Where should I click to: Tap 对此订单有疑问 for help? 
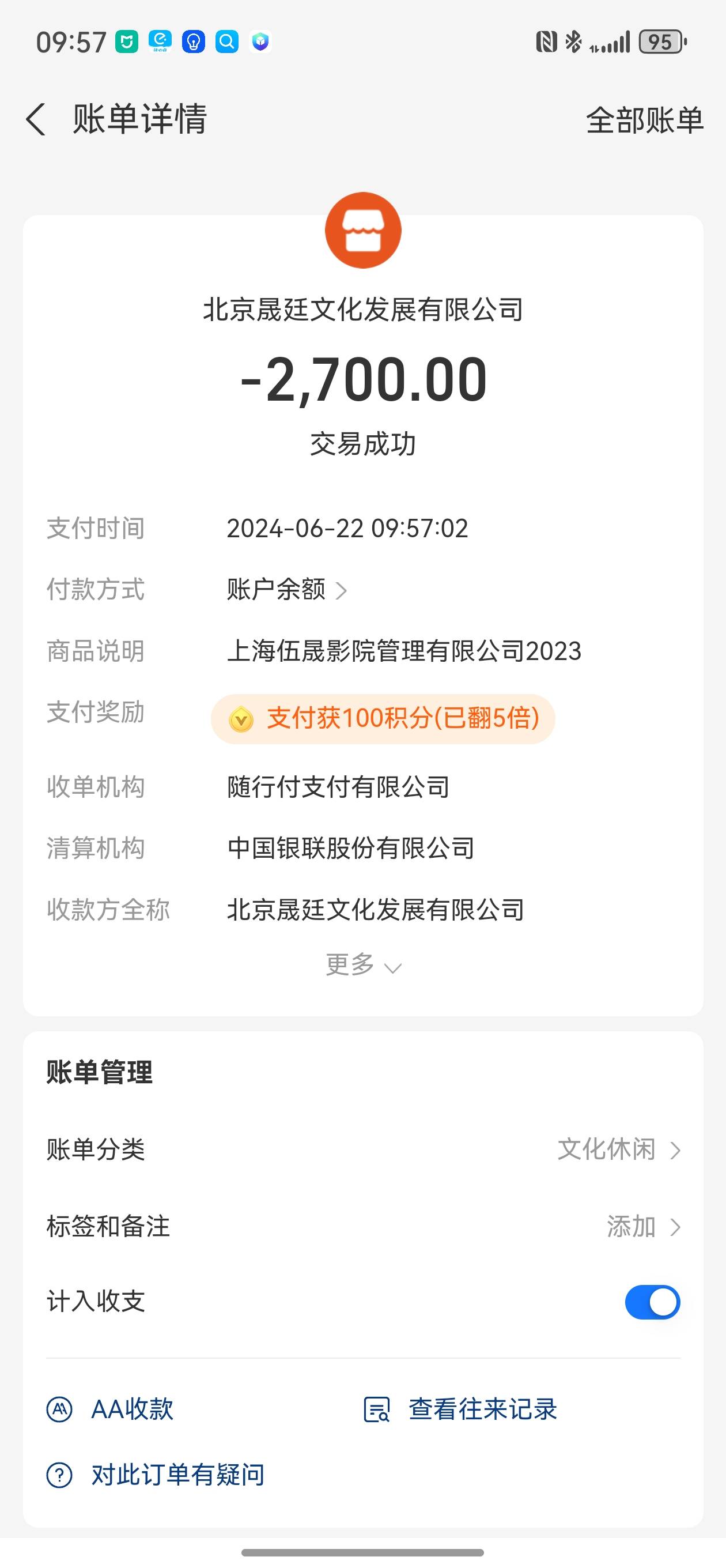point(156,1475)
